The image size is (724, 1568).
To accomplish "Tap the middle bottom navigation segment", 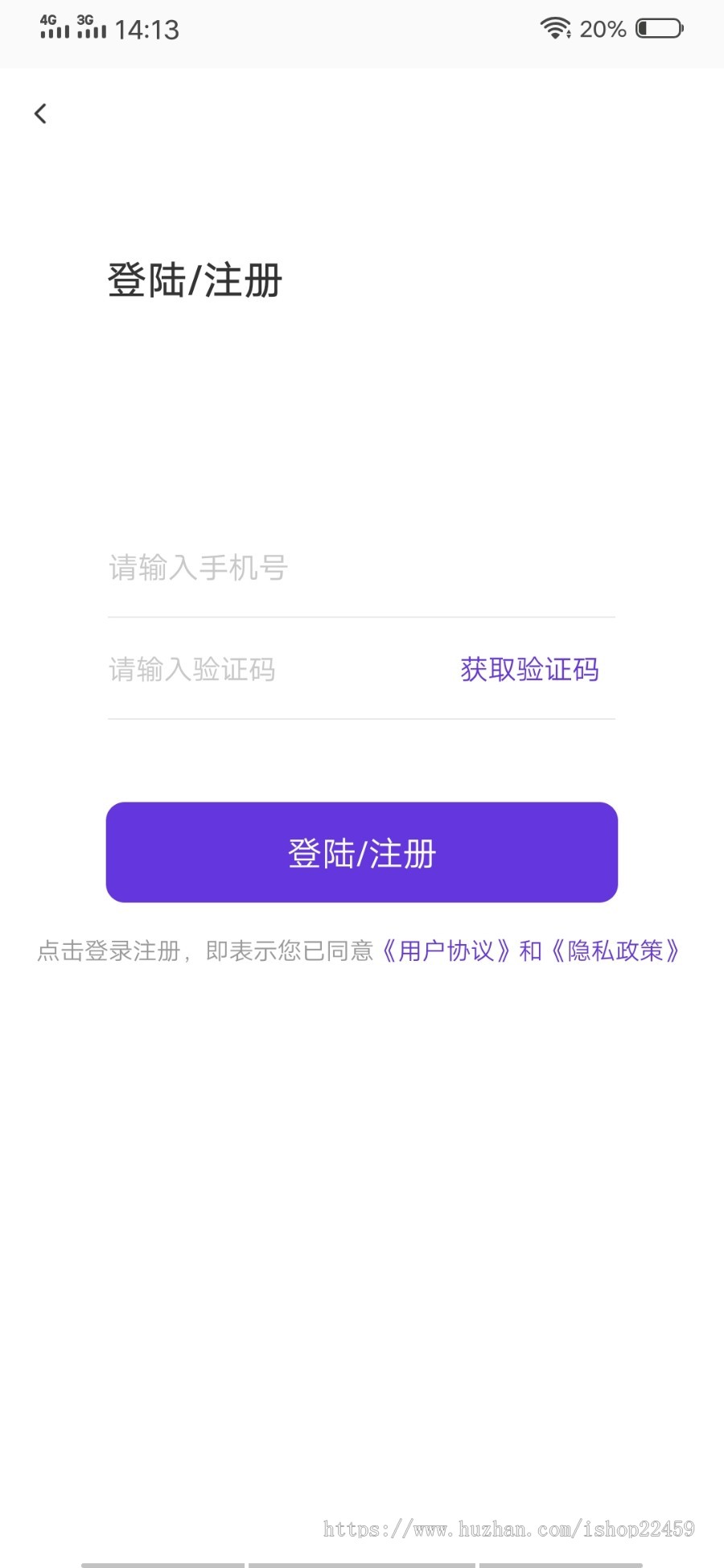I will [x=362, y=1563].
